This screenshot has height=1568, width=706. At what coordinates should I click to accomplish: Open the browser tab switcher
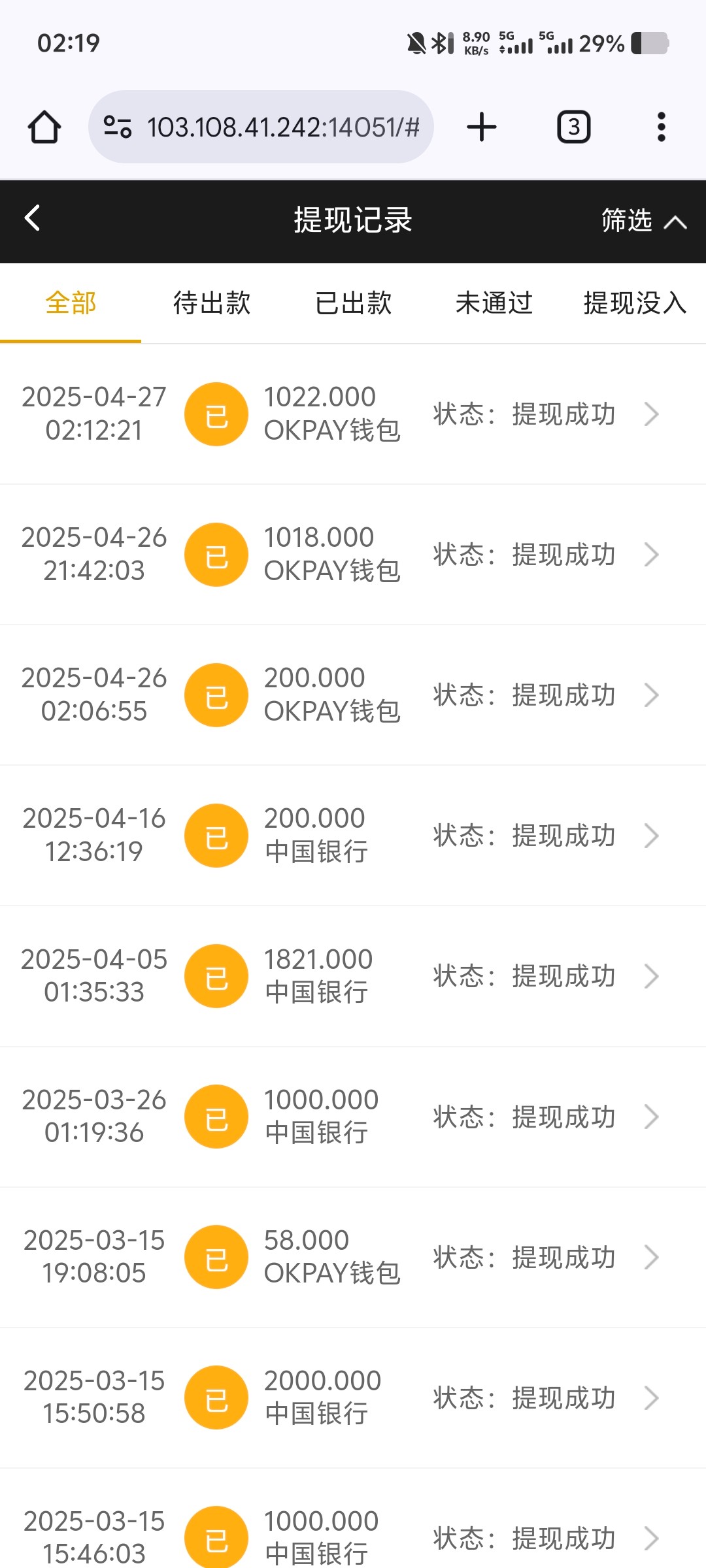tap(573, 127)
